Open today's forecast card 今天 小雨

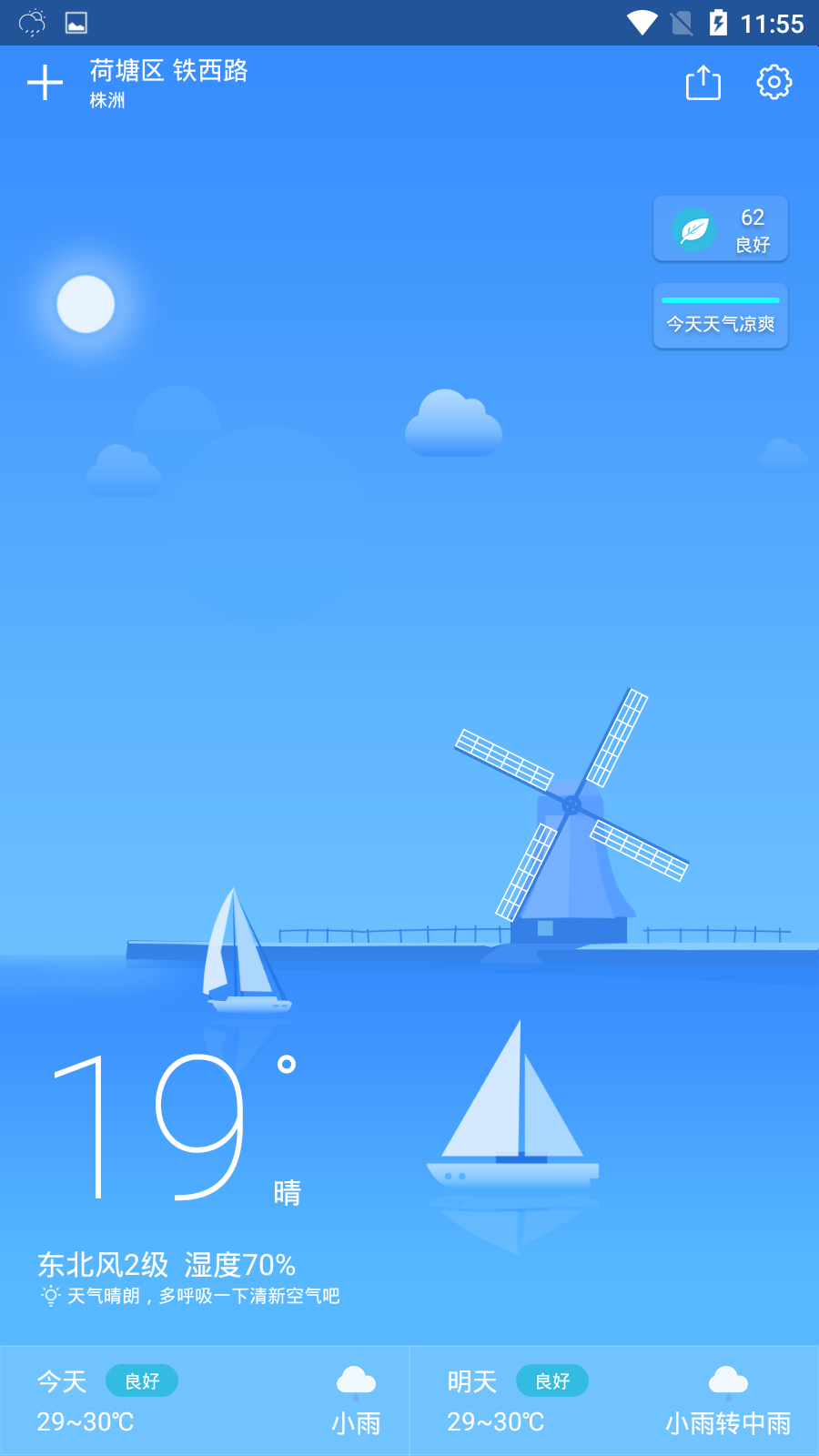click(x=205, y=1400)
